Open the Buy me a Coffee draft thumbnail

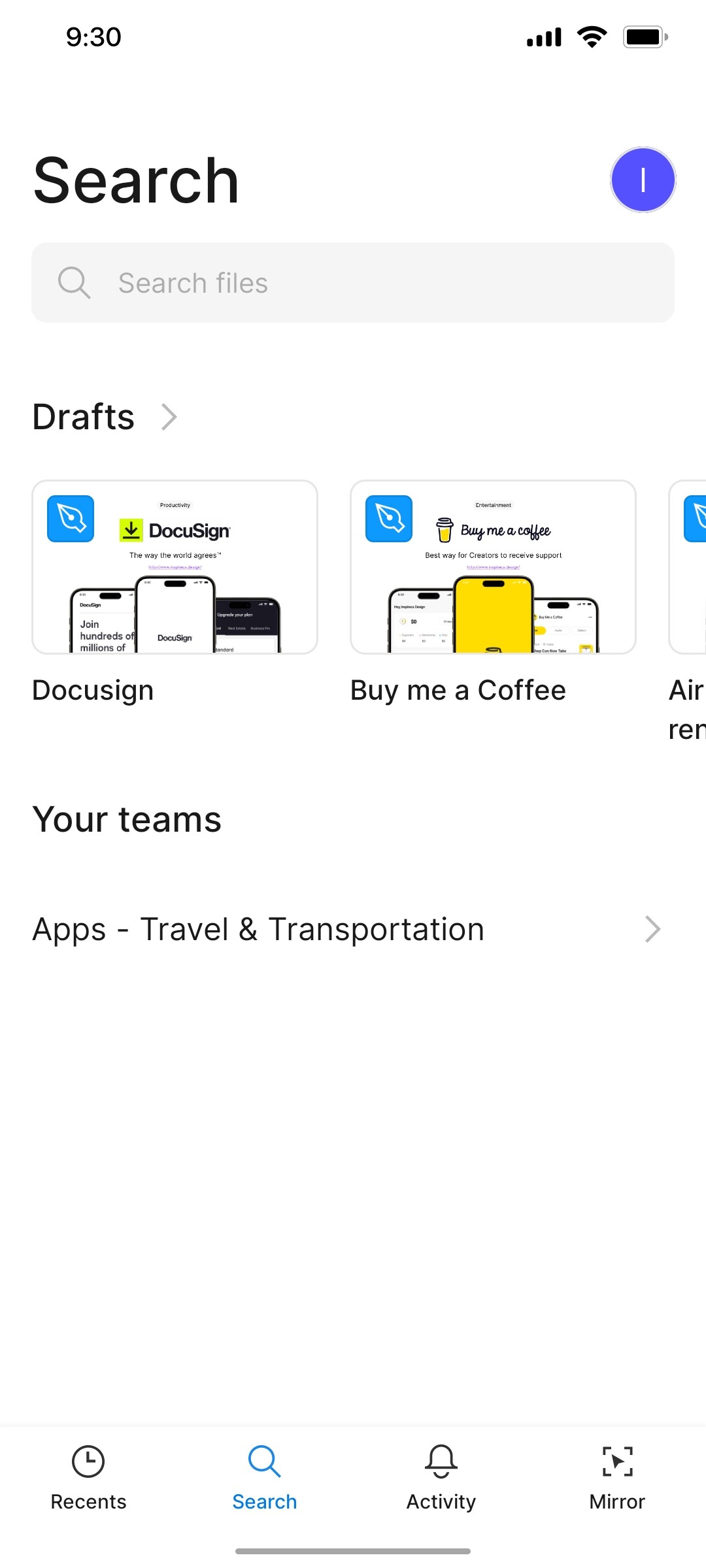493,567
